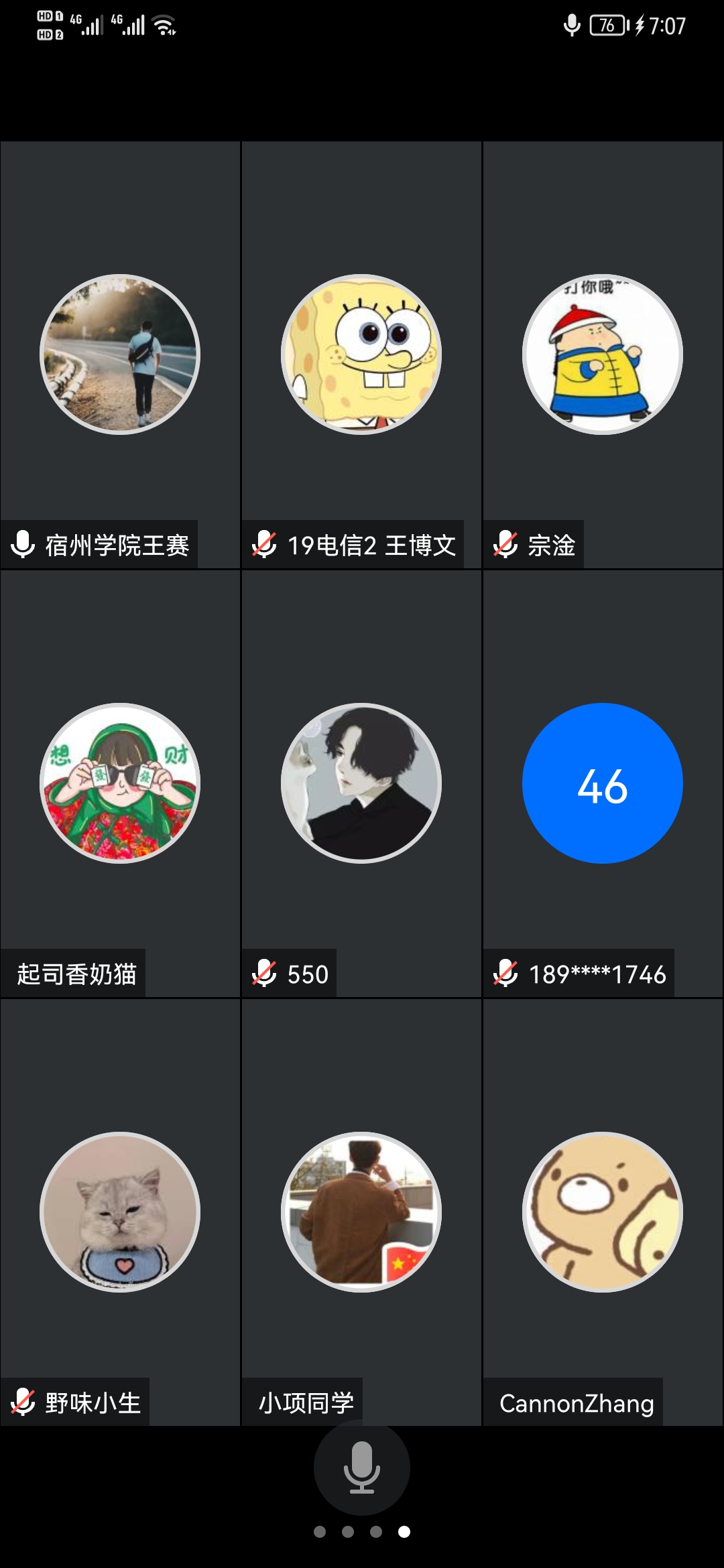Select the CannonZhang participant tile

click(603, 1213)
